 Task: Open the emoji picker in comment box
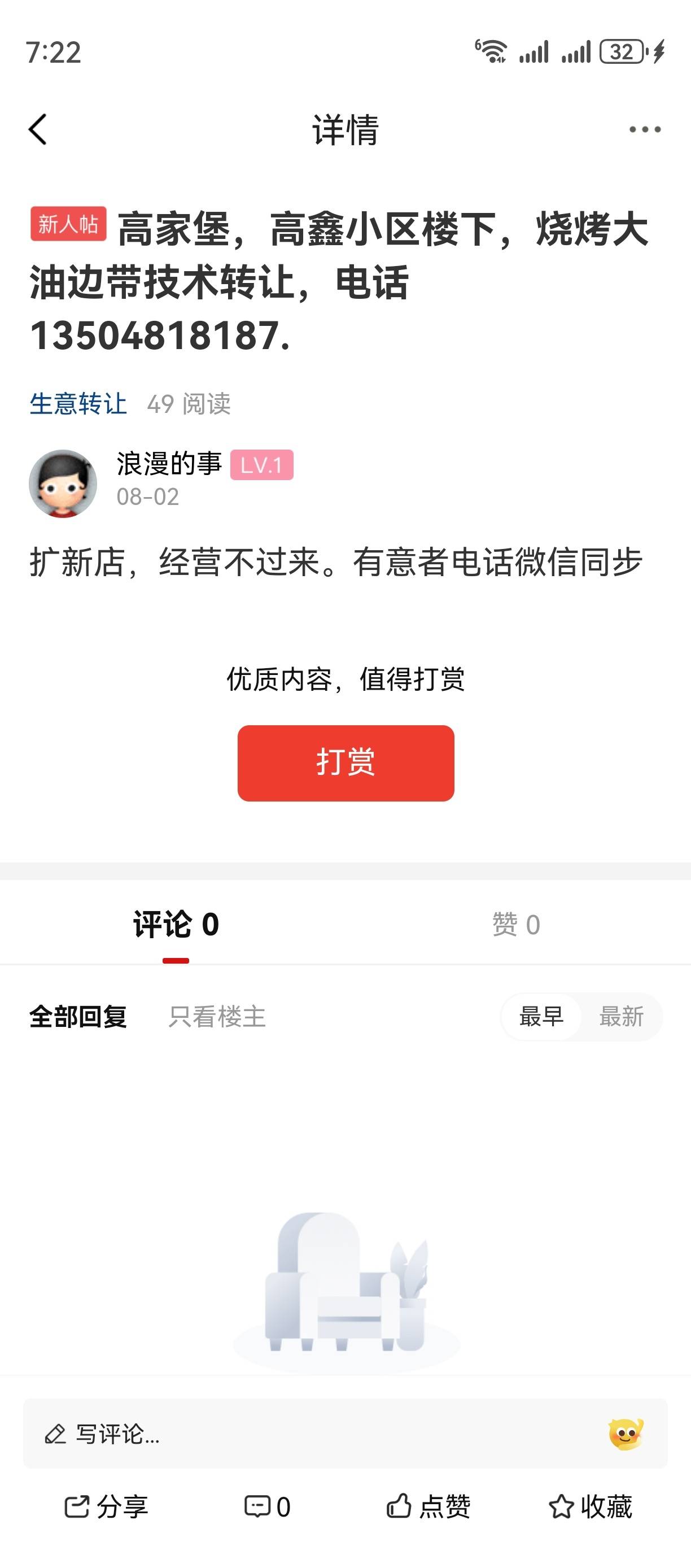(x=626, y=1434)
